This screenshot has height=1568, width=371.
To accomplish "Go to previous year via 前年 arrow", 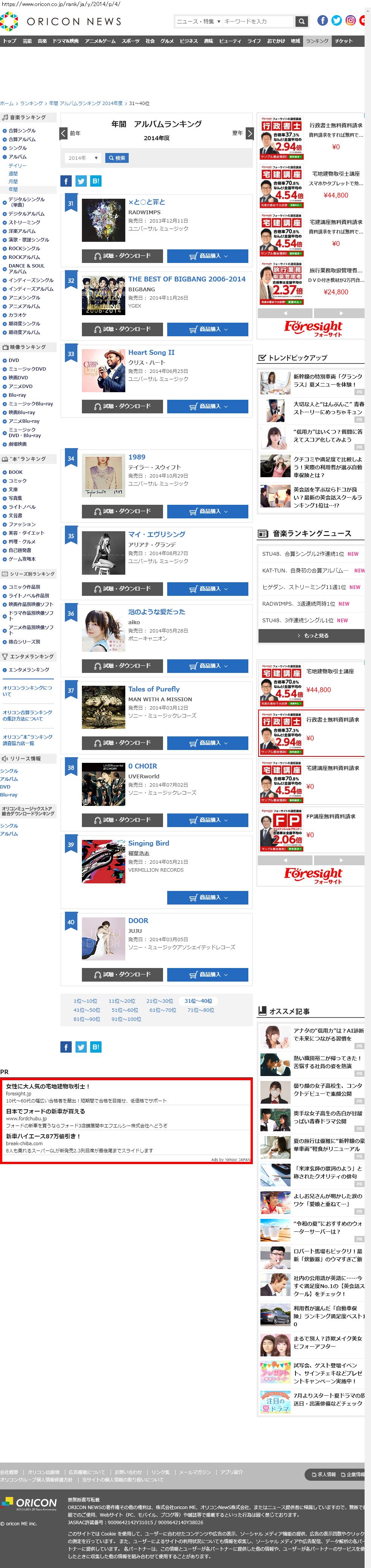I will tap(64, 133).
